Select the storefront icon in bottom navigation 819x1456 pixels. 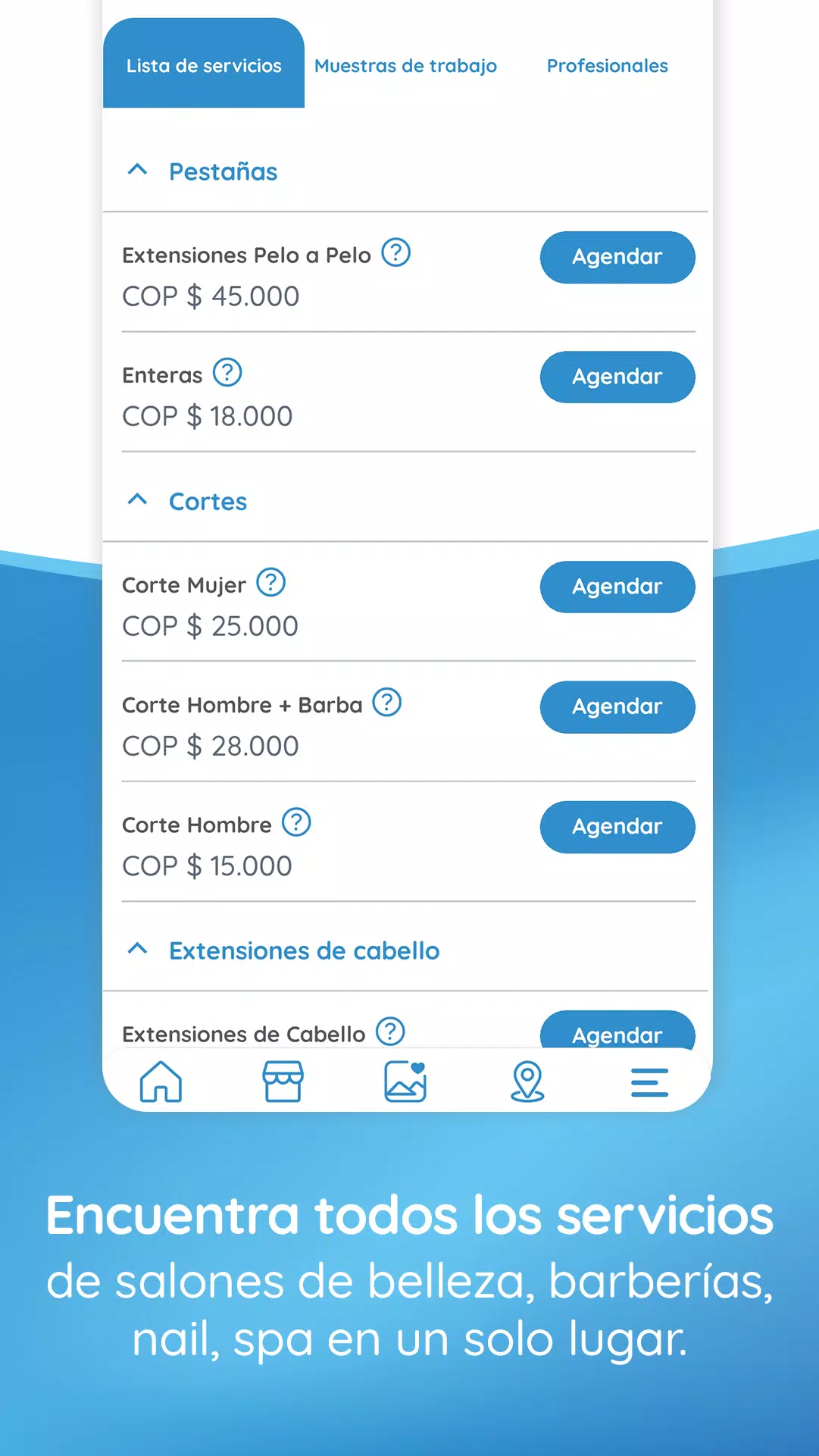[283, 1082]
